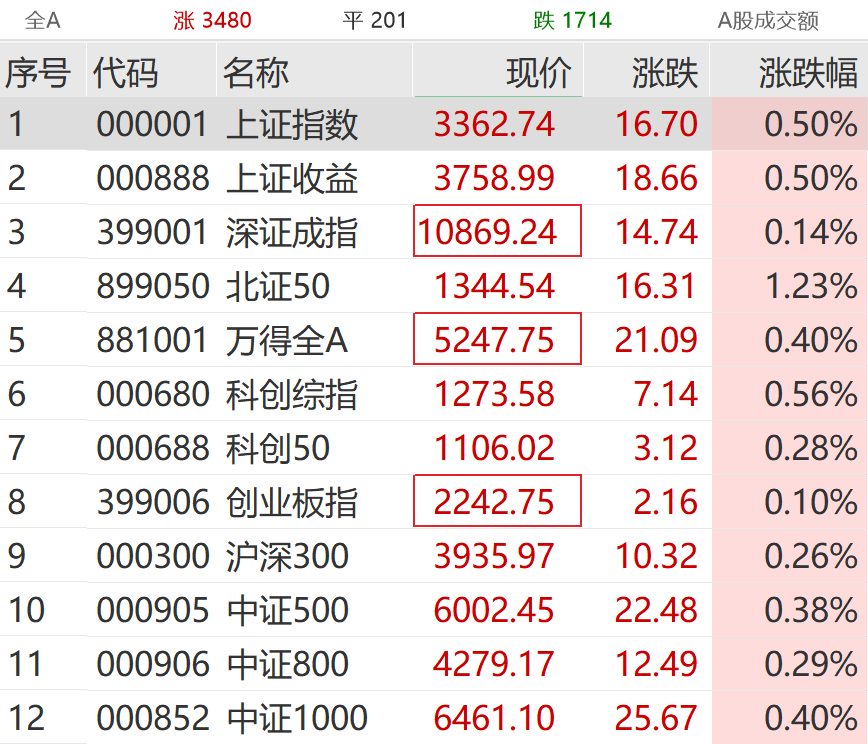Sort by the 涨跌 column header
868x744 pixels.
665,72
